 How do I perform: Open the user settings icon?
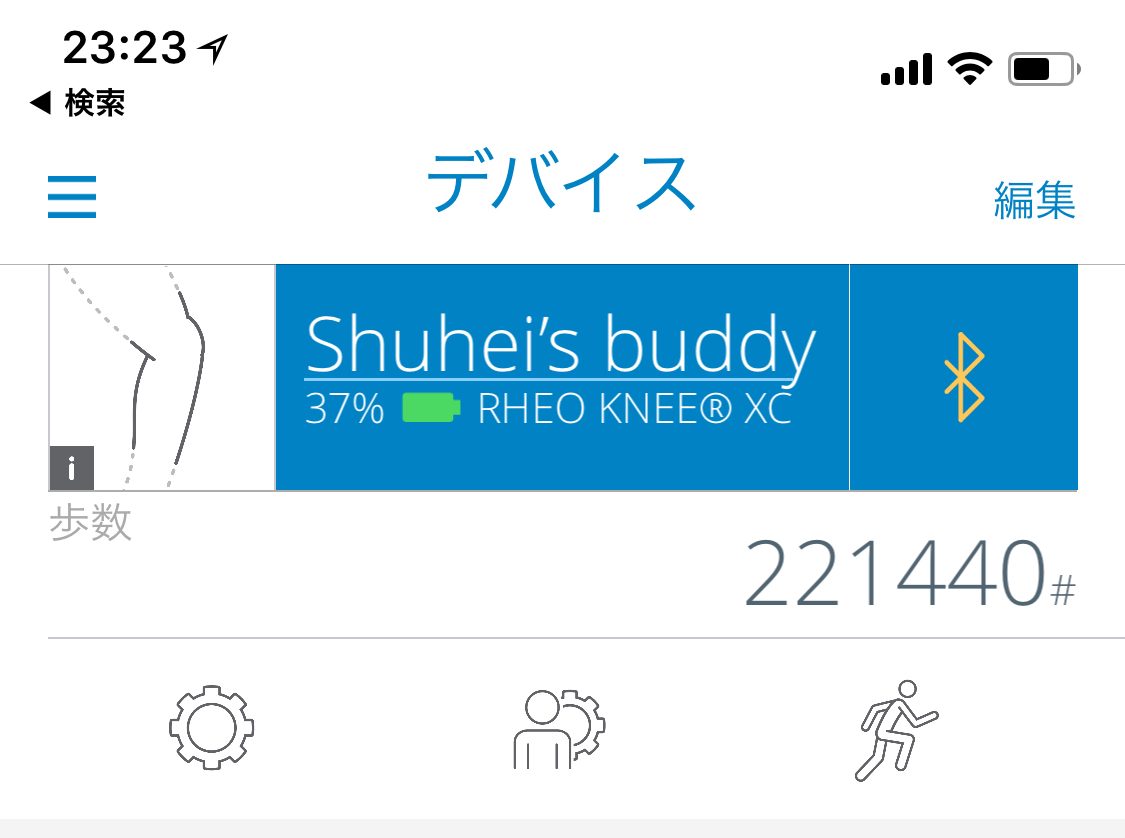558,729
